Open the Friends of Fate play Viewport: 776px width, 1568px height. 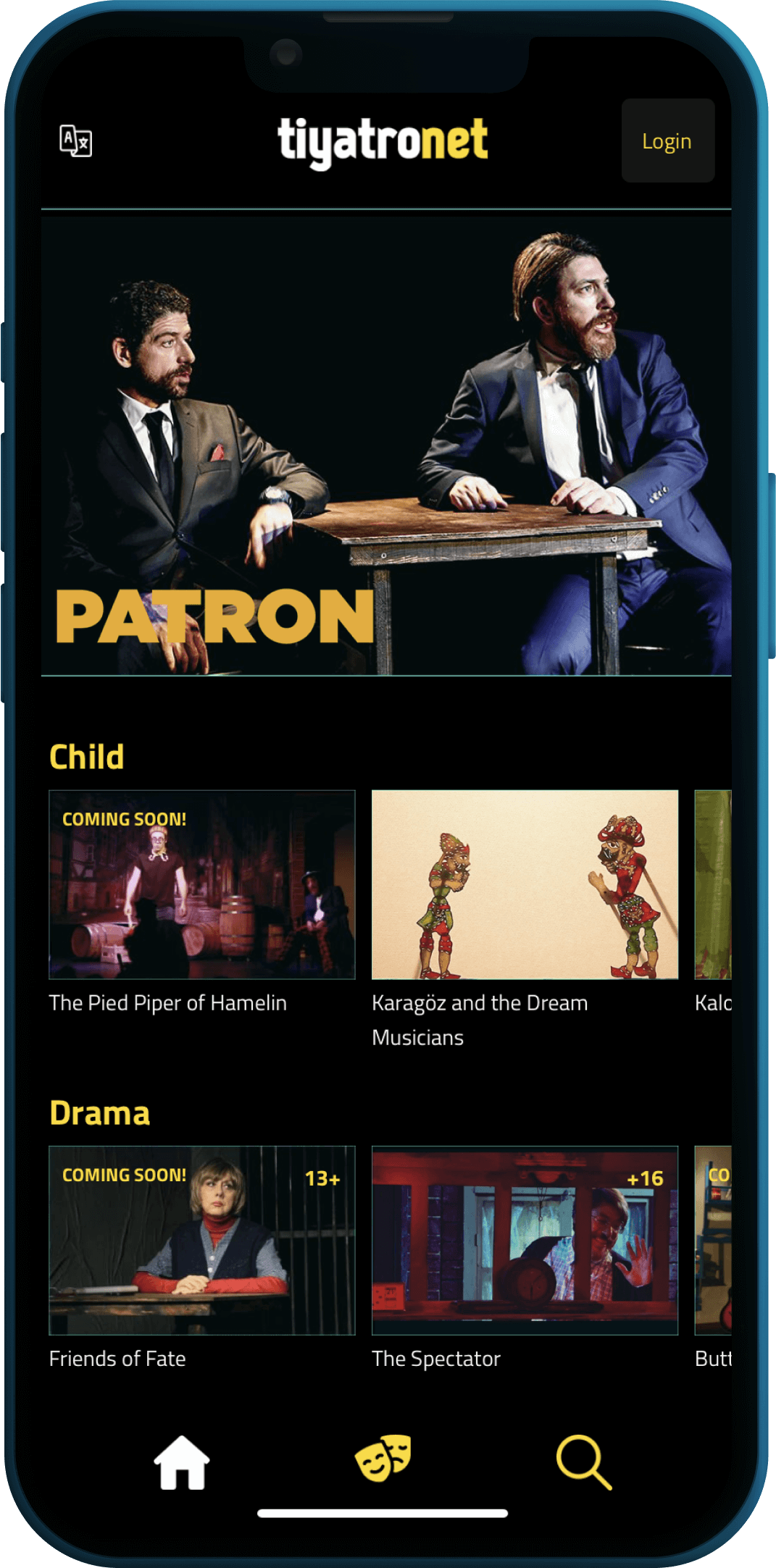point(201,1240)
